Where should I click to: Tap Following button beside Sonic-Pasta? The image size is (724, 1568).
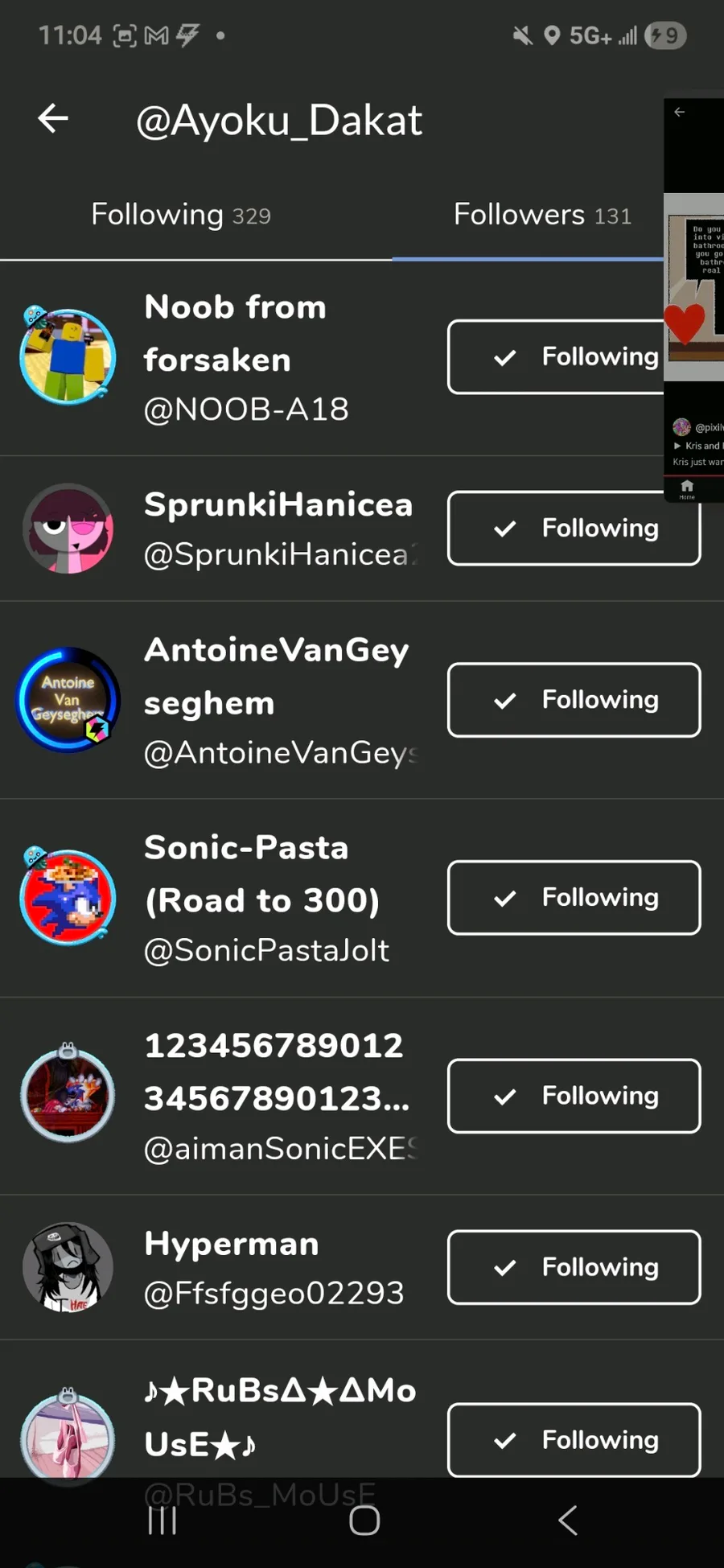pos(574,898)
